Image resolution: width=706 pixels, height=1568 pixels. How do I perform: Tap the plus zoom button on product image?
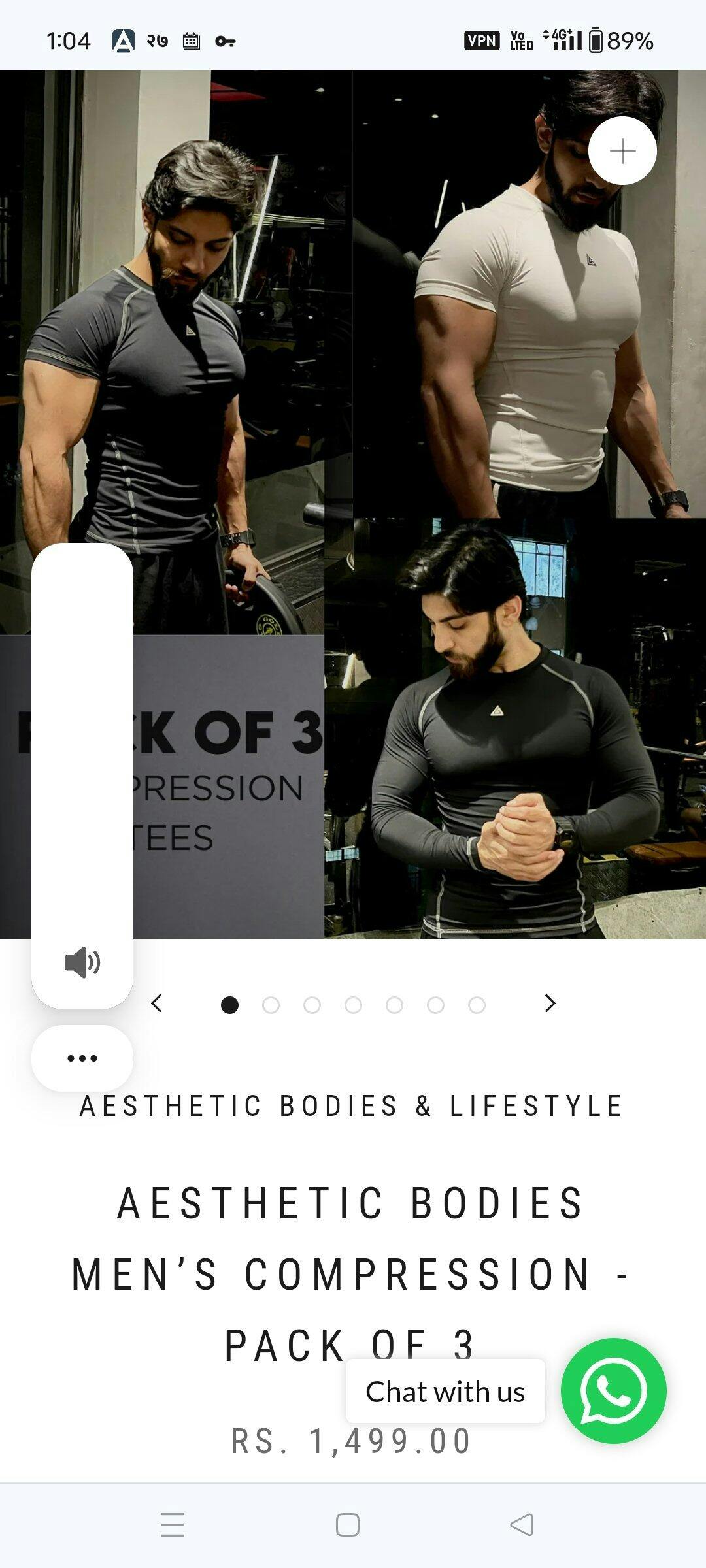point(622,151)
